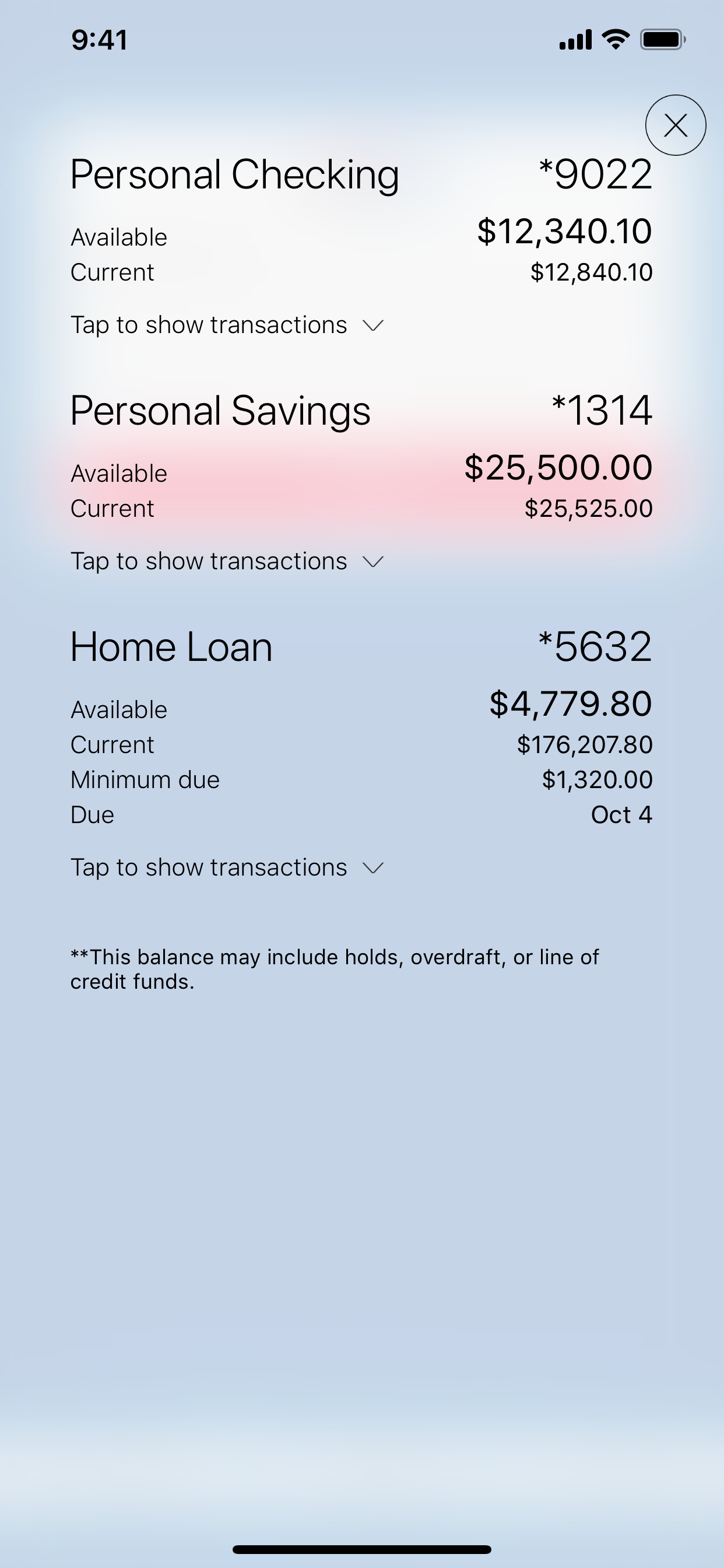Tap the balance disclaimer text at bottom

[x=334, y=969]
